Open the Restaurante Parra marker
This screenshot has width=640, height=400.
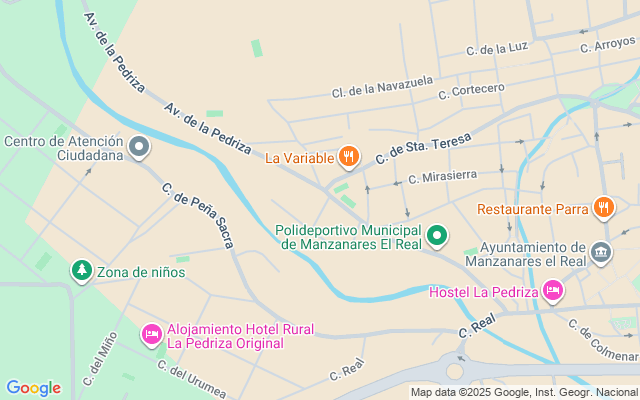click(603, 208)
